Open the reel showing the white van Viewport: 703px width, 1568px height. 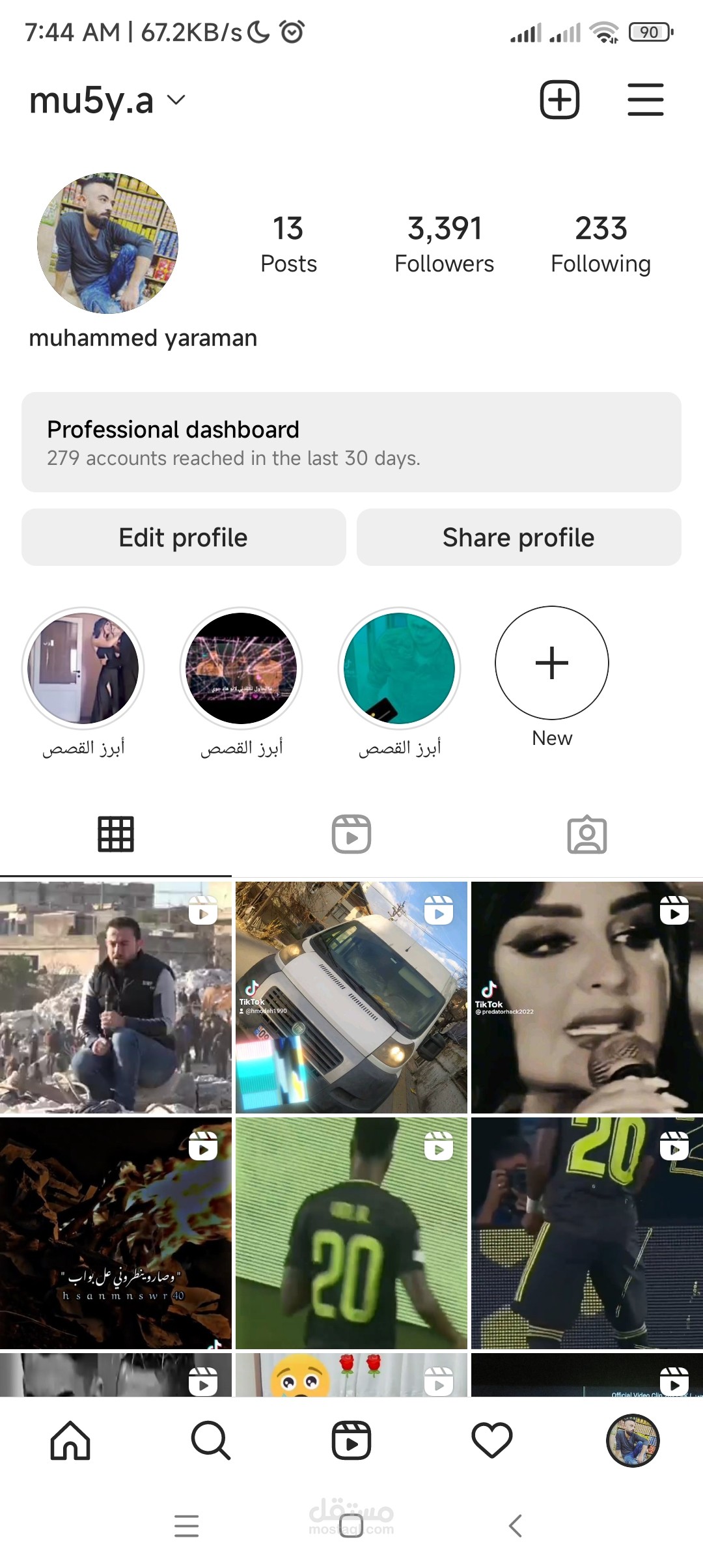click(351, 997)
